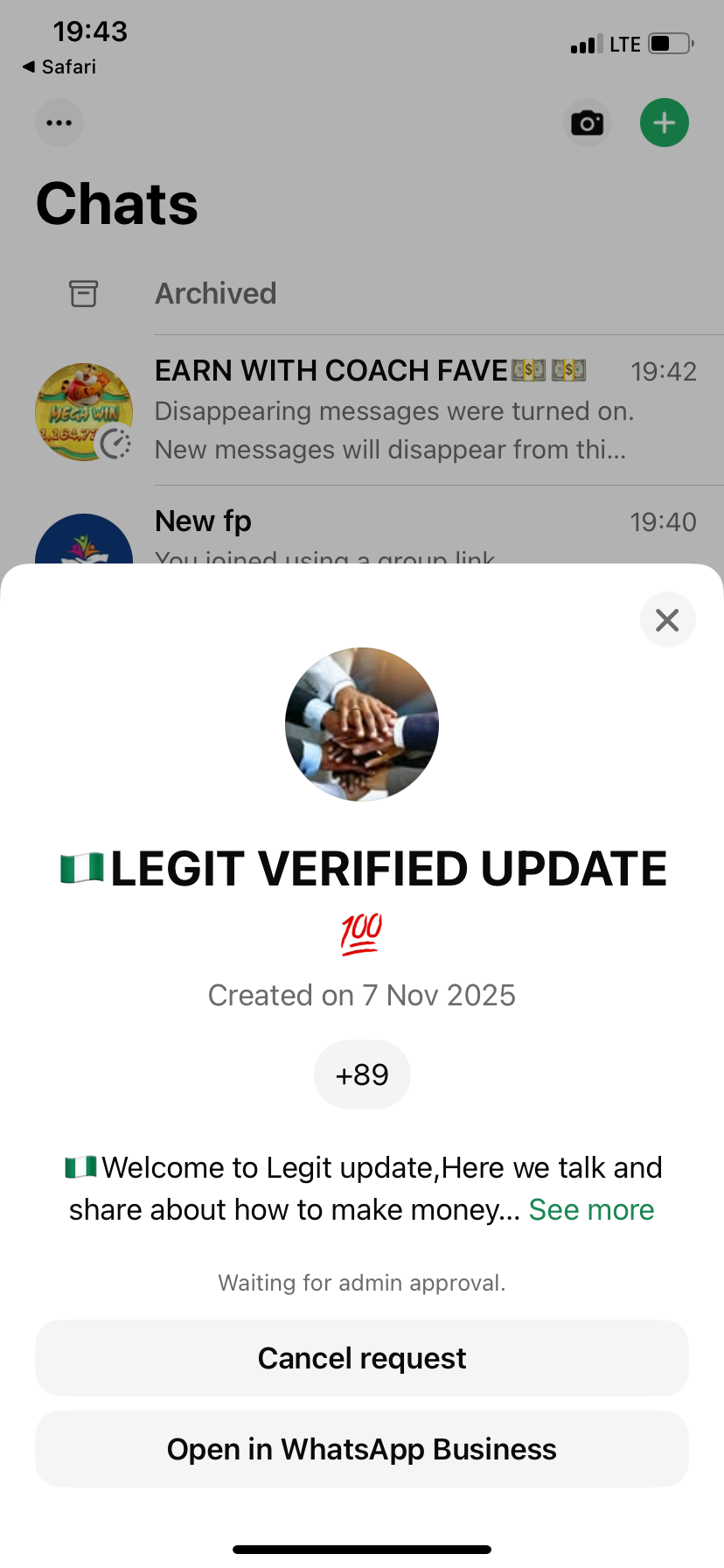Cancel the join request
This screenshot has height=1568, width=724.
[362, 1358]
